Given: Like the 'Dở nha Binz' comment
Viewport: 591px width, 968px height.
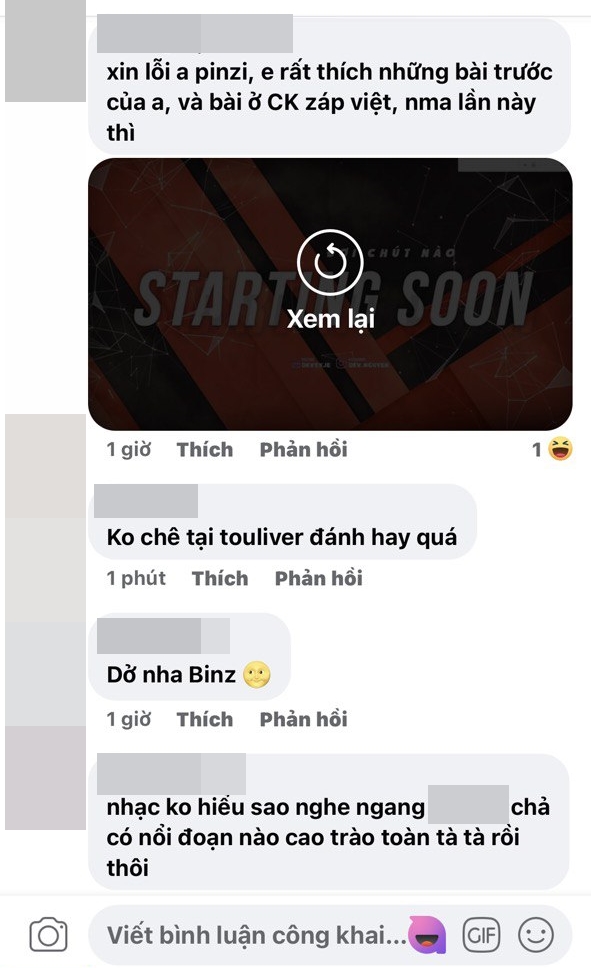Looking at the screenshot, I should 204,719.
